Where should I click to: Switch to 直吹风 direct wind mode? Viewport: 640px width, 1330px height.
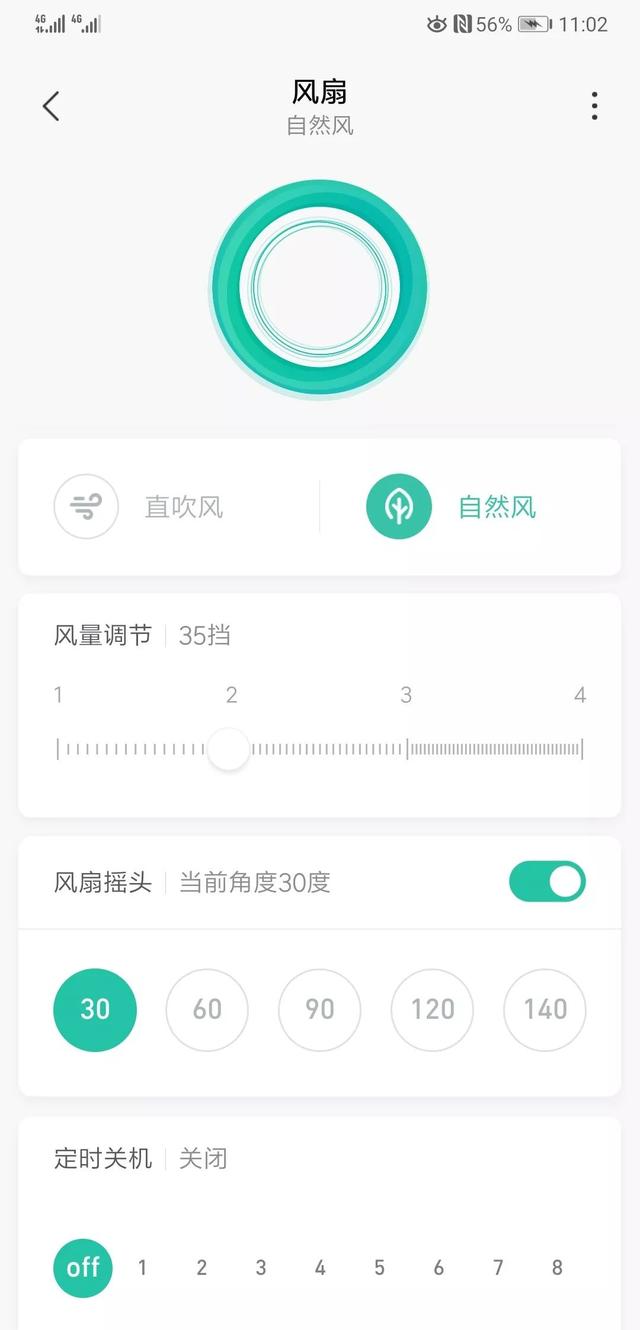140,507
